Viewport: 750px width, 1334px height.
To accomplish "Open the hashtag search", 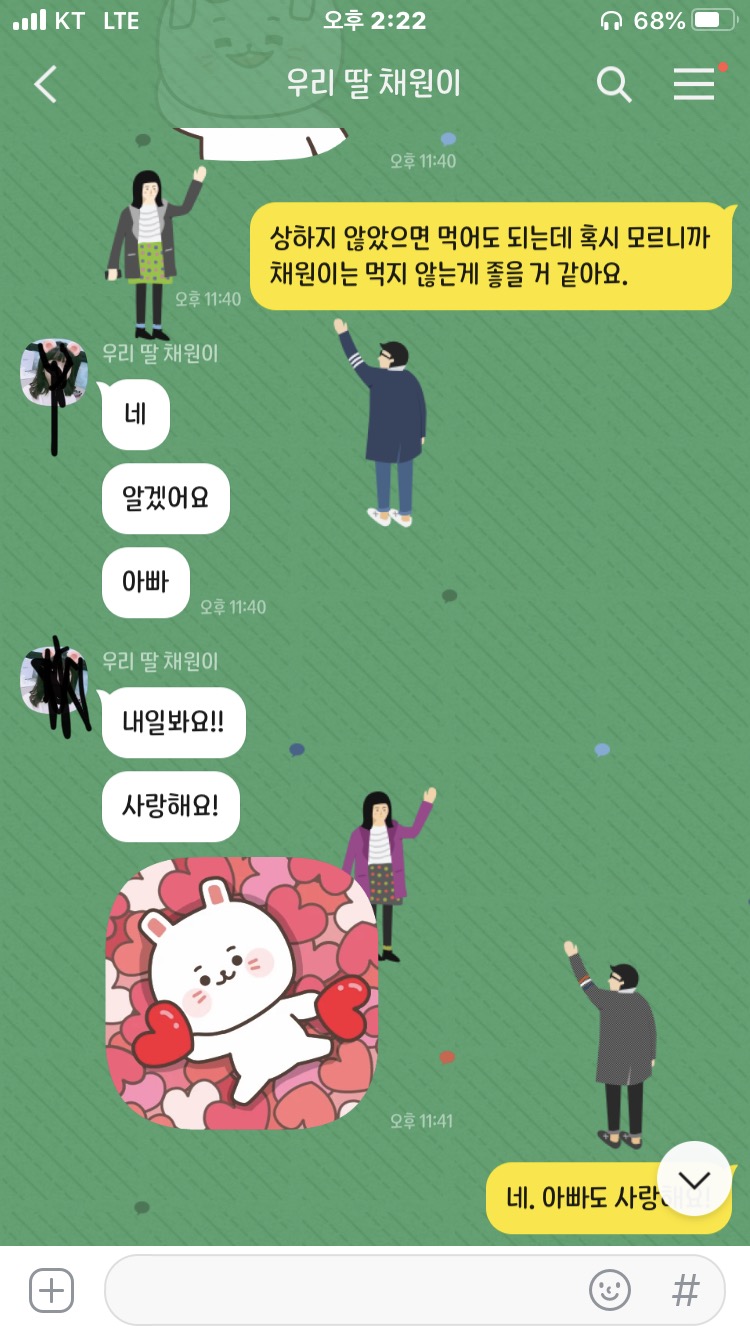I will click(x=686, y=1290).
